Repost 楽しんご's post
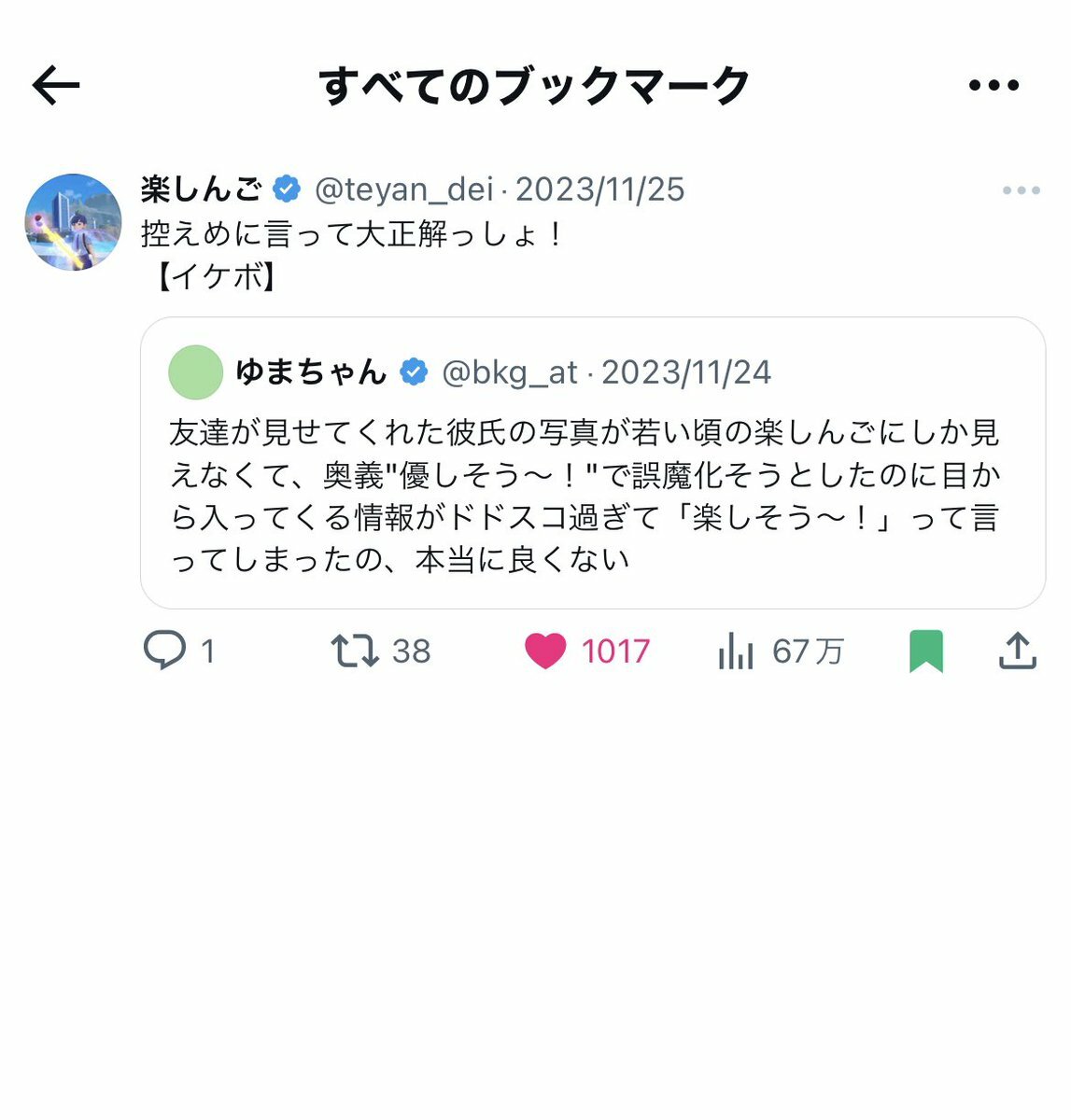 point(356,651)
